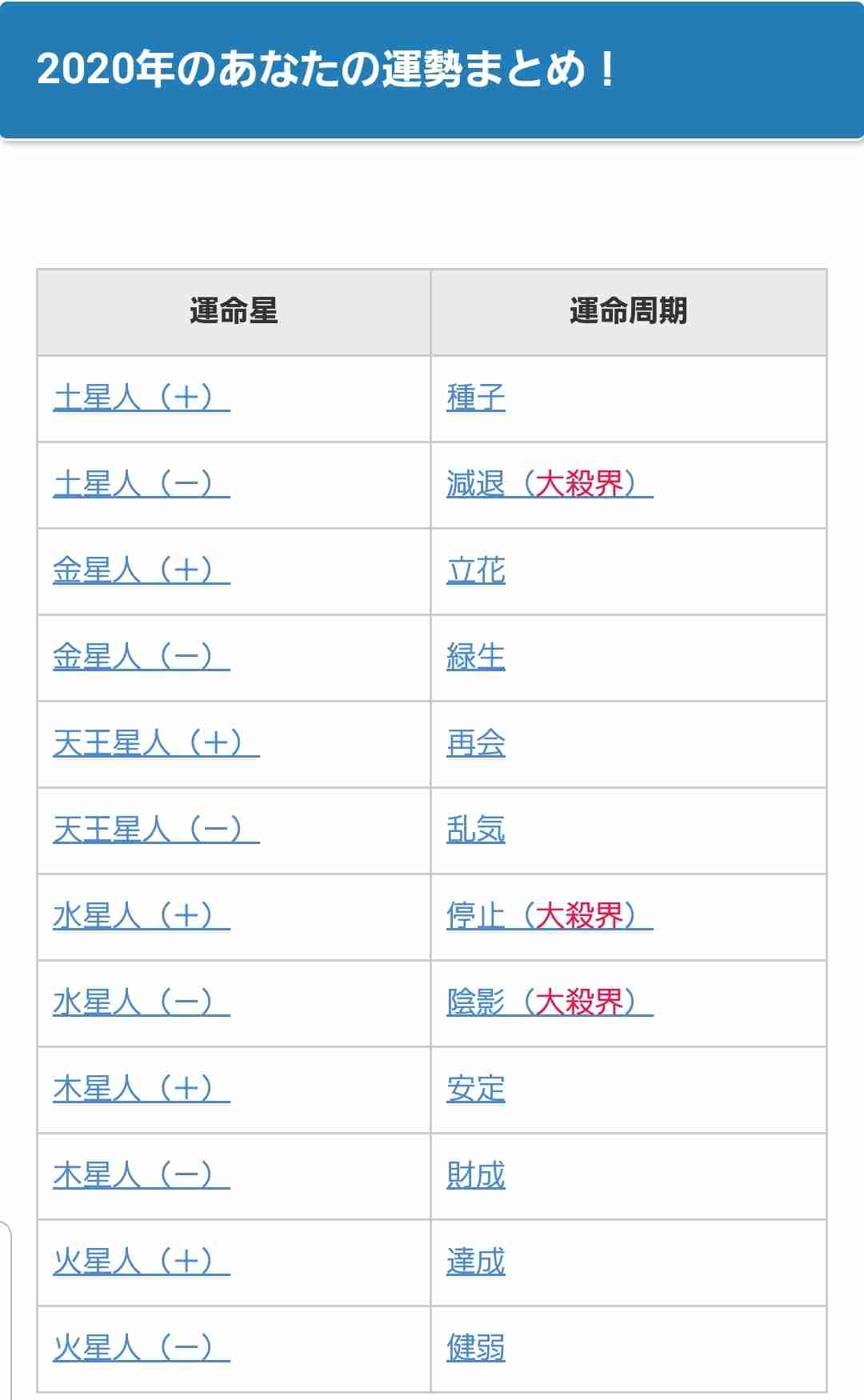Viewport: 864px width, 1400px height.
Task: Open 減退（大殺界） link
Action: pyautogui.click(x=550, y=484)
